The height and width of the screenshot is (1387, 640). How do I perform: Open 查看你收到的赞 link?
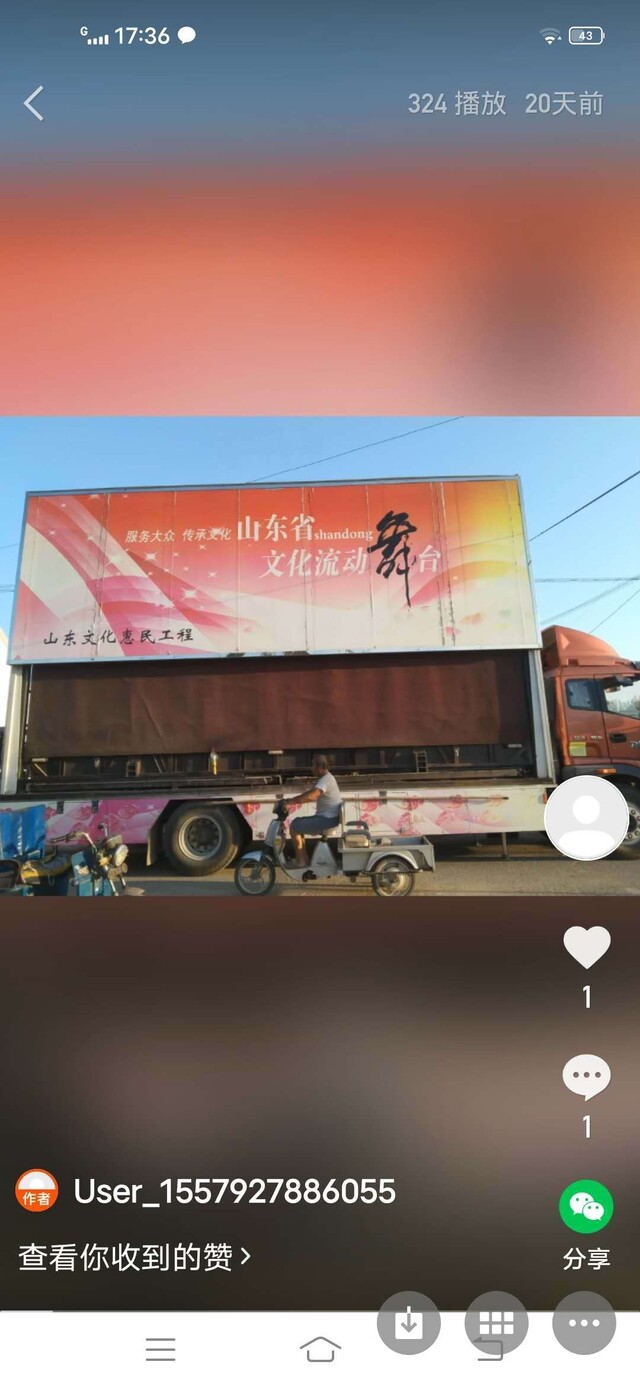[134, 1257]
